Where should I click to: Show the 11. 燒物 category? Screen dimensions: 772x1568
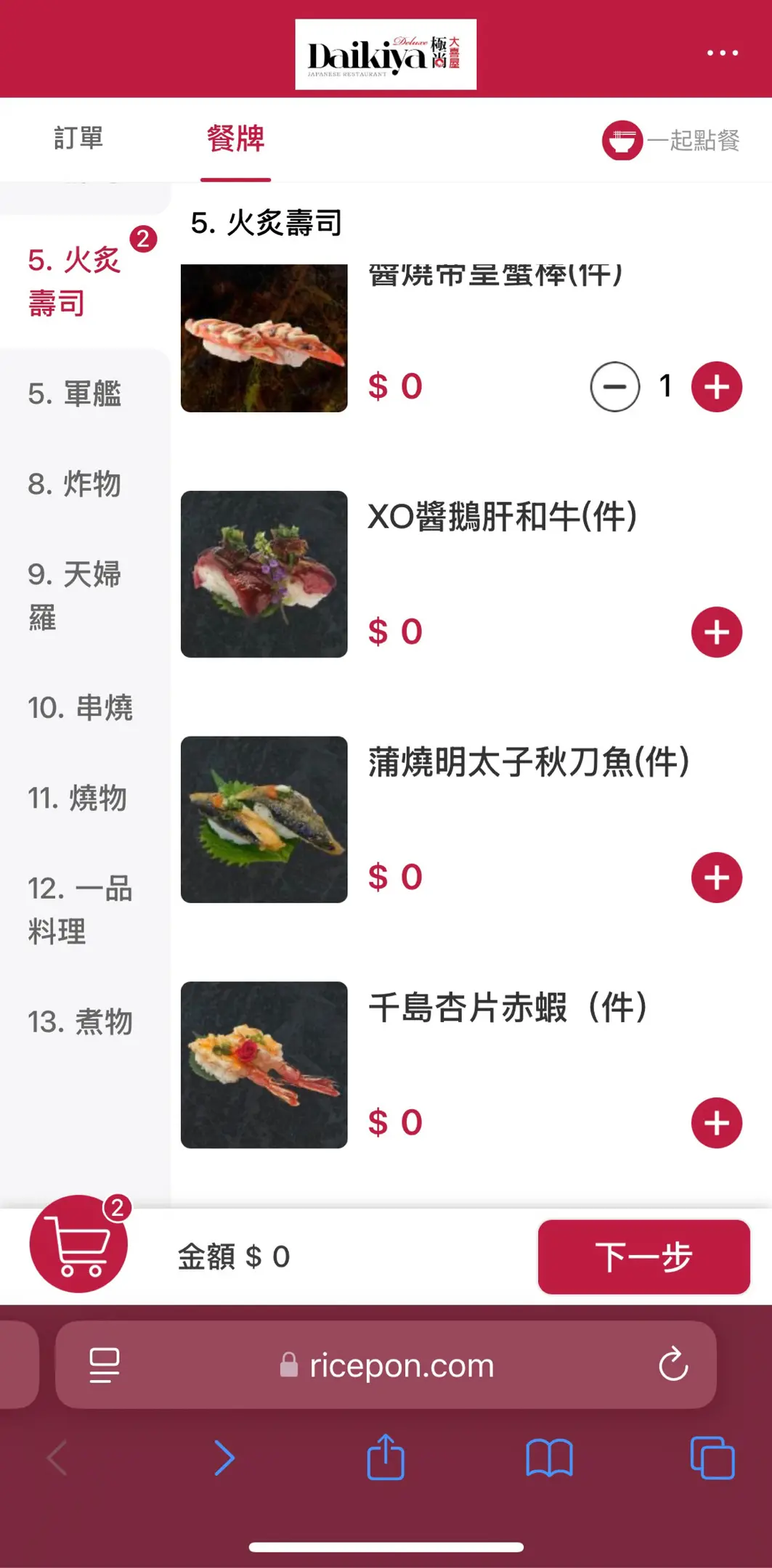click(77, 798)
